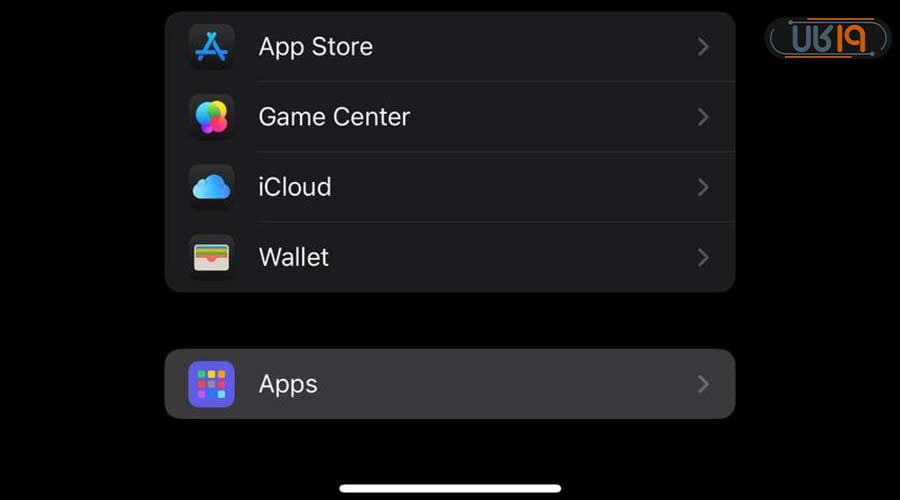Open the Wallet settings row
Screen dimensions: 900x500
click(x=449, y=257)
